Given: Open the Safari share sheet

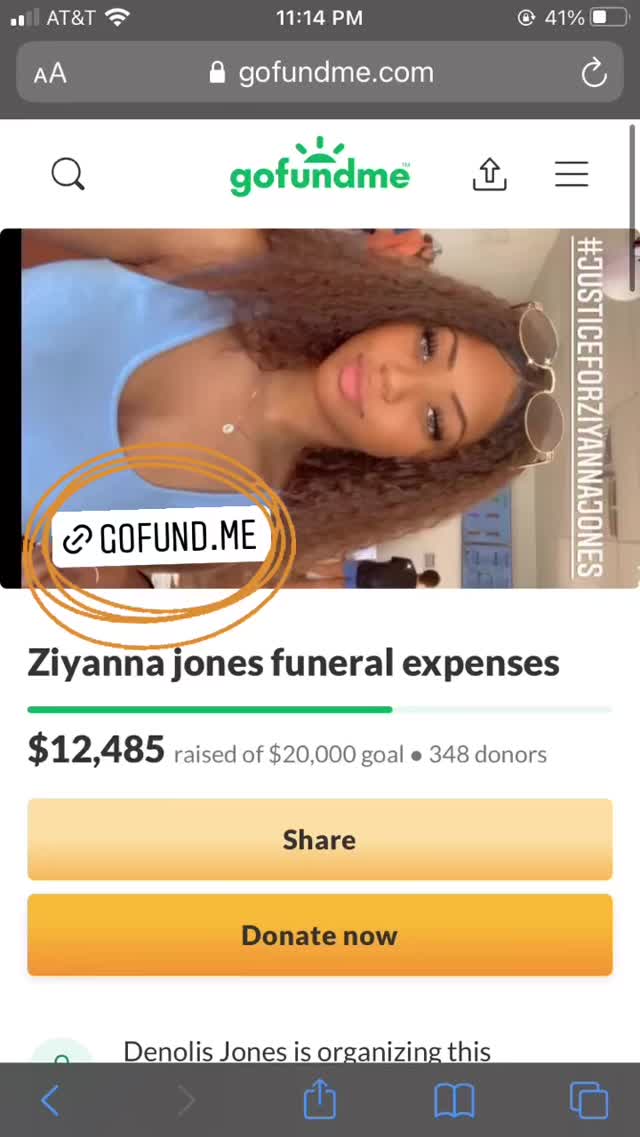Looking at the screenshot, I should tap(320, 1099).
